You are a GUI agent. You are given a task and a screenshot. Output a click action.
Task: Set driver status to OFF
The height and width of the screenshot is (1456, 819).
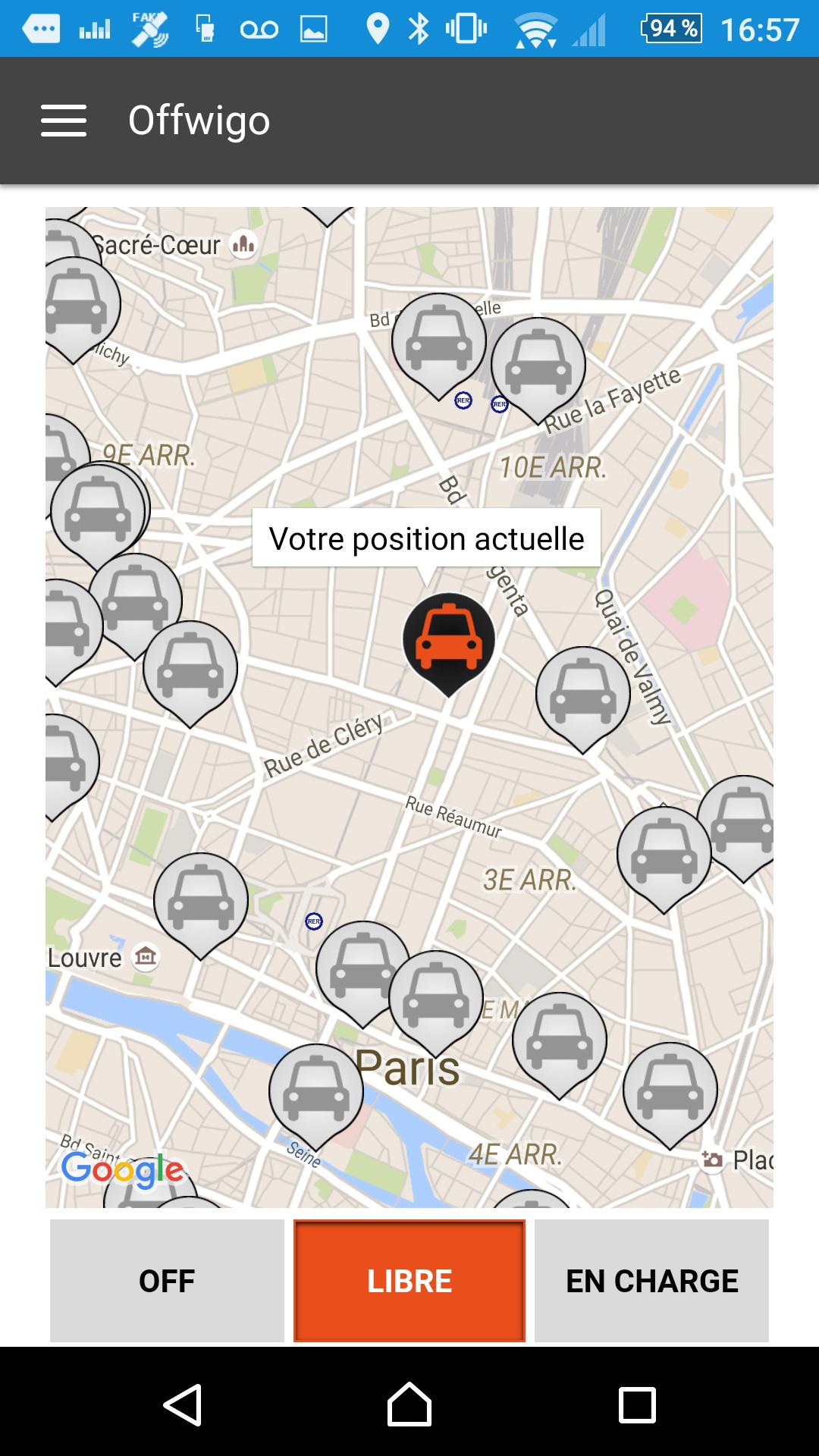point(165,1280)
